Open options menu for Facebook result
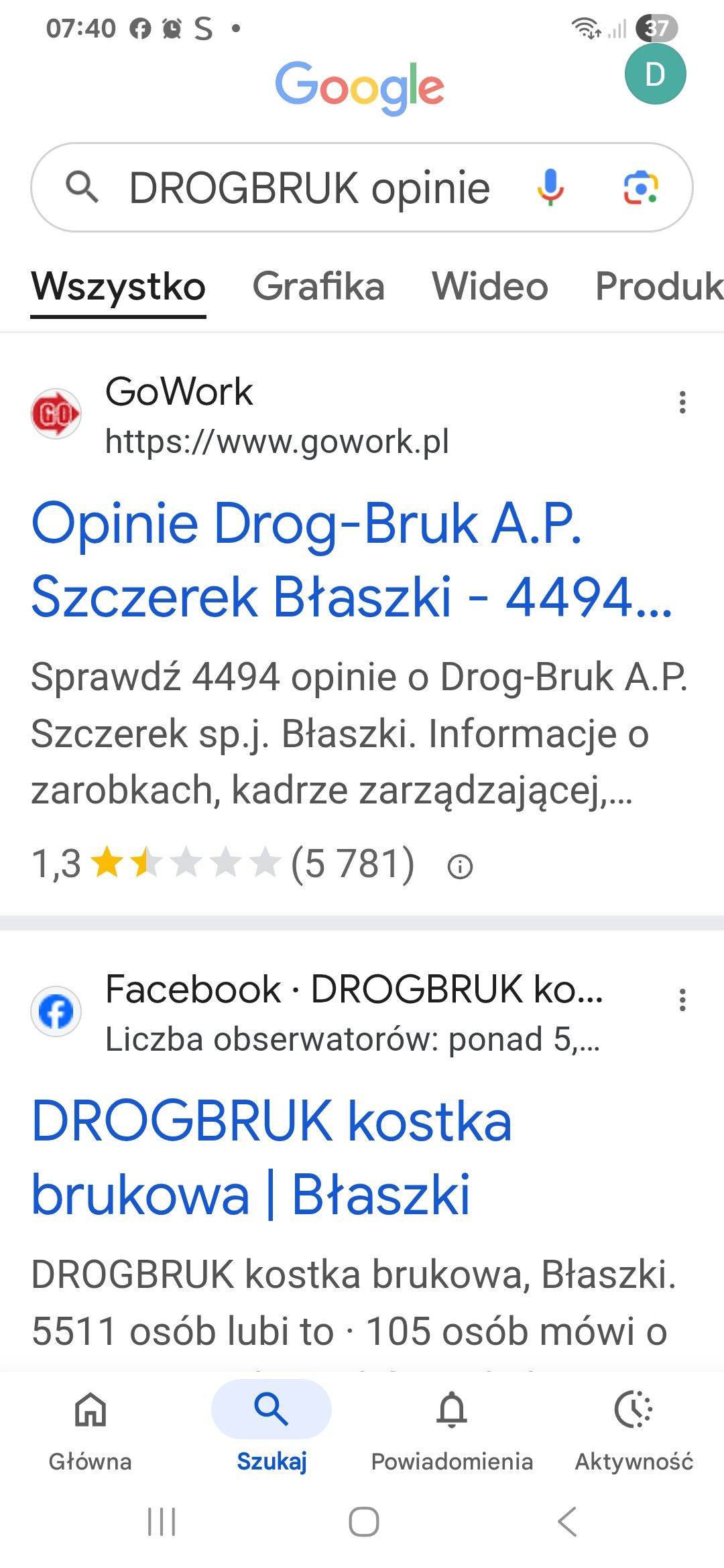Image resolution: width=724 pixels, height=1568 pixels. pos(682,1000)
